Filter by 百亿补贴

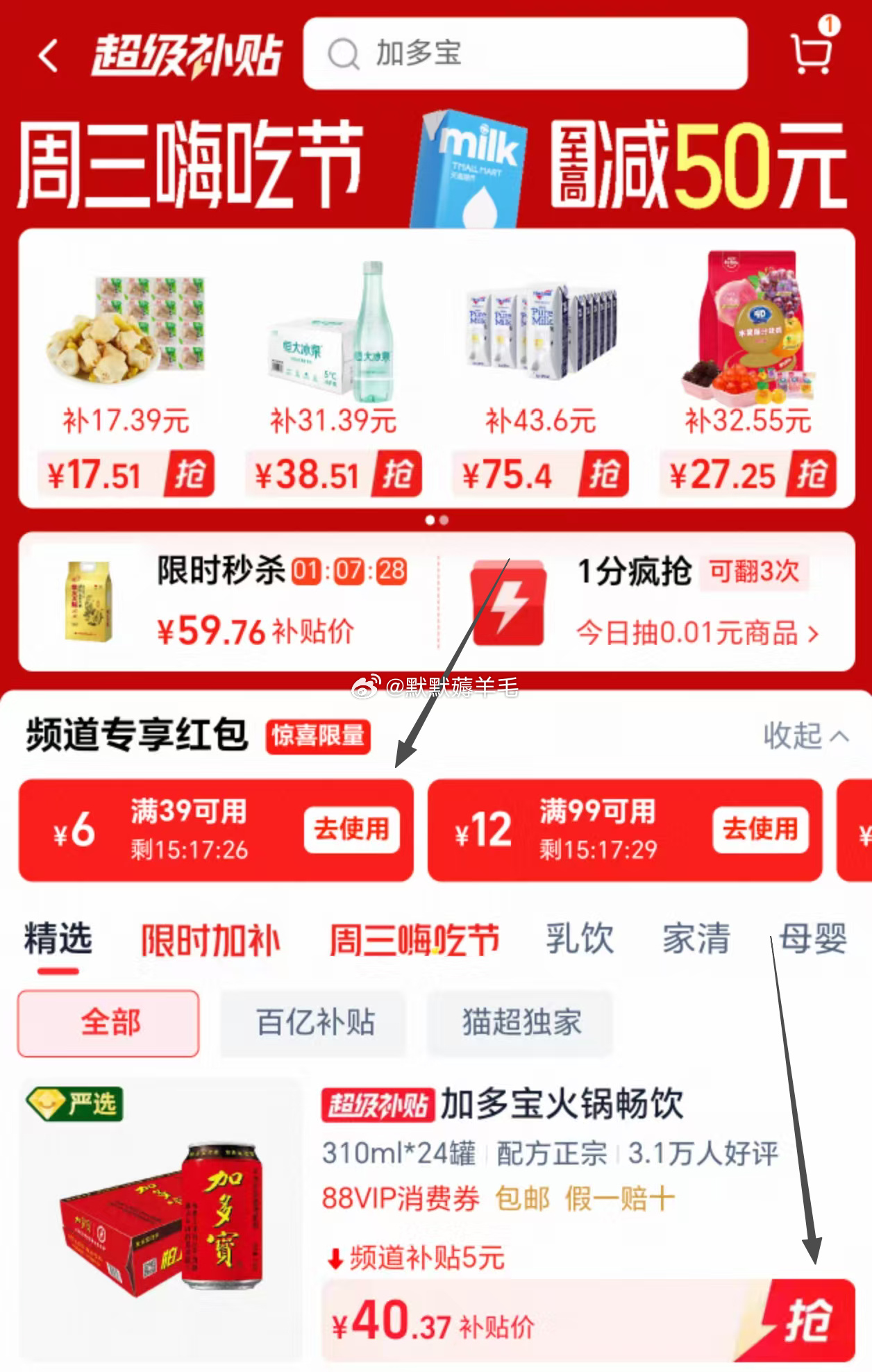315,1023
